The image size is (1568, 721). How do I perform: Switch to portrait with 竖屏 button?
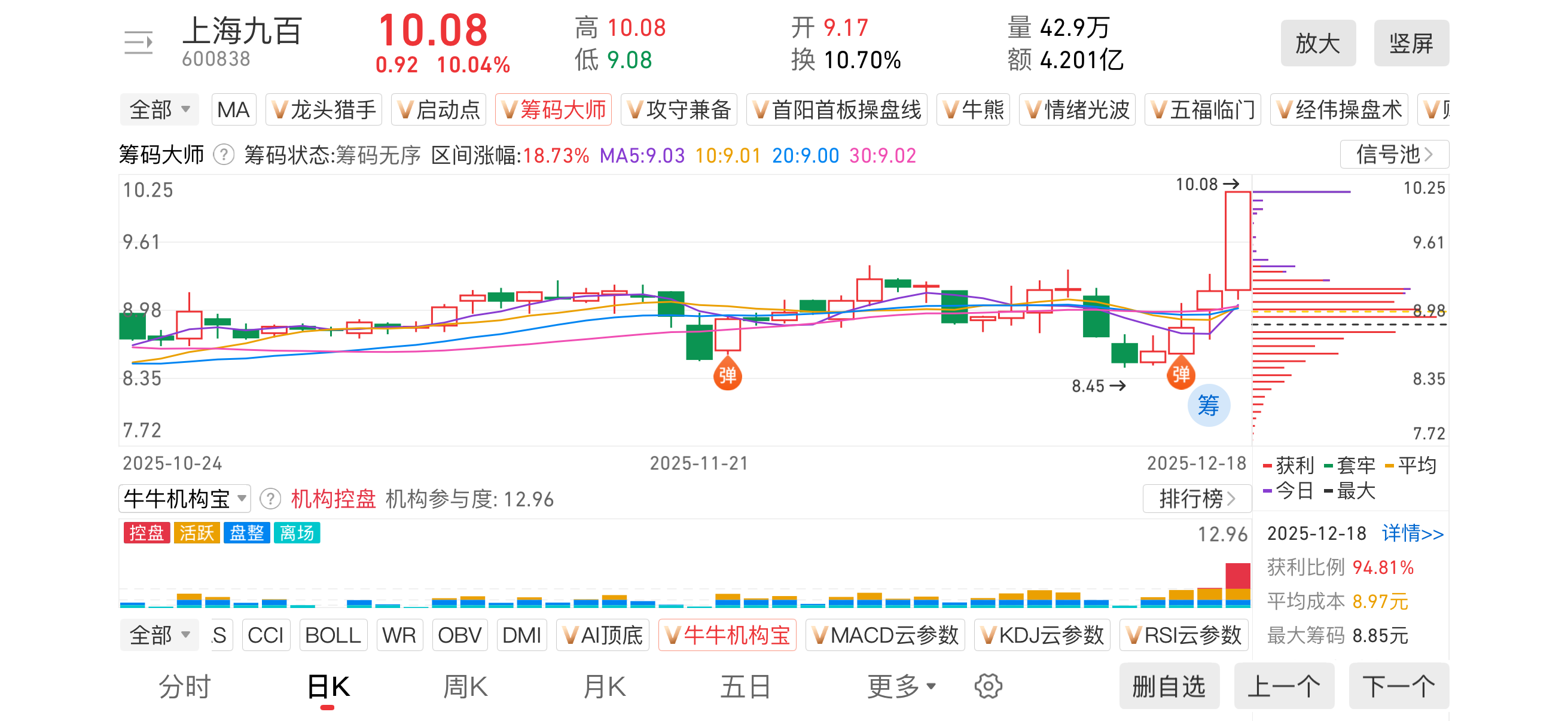click(1410, 43)
